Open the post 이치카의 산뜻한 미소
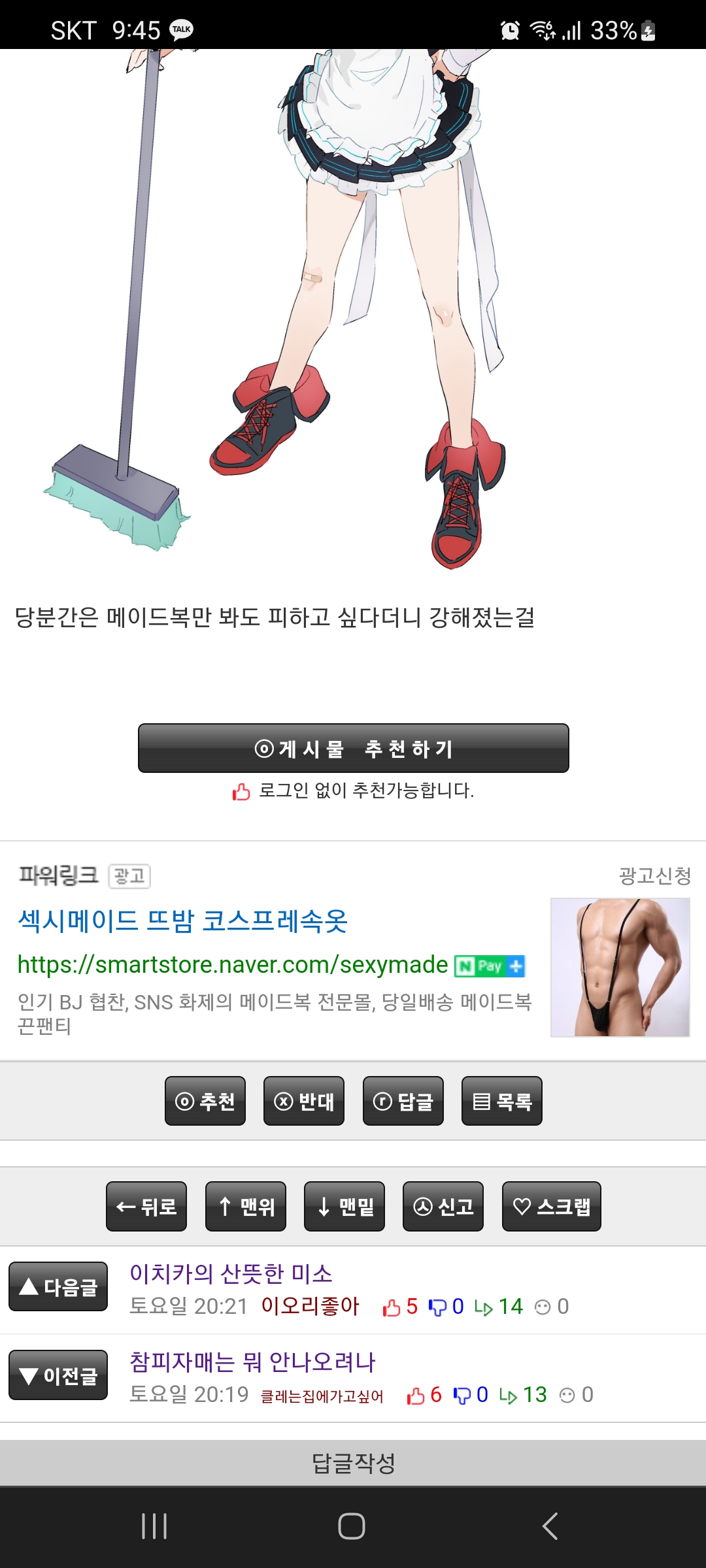The height and width of the screenshot is (1568, 706). (231, 1273)
